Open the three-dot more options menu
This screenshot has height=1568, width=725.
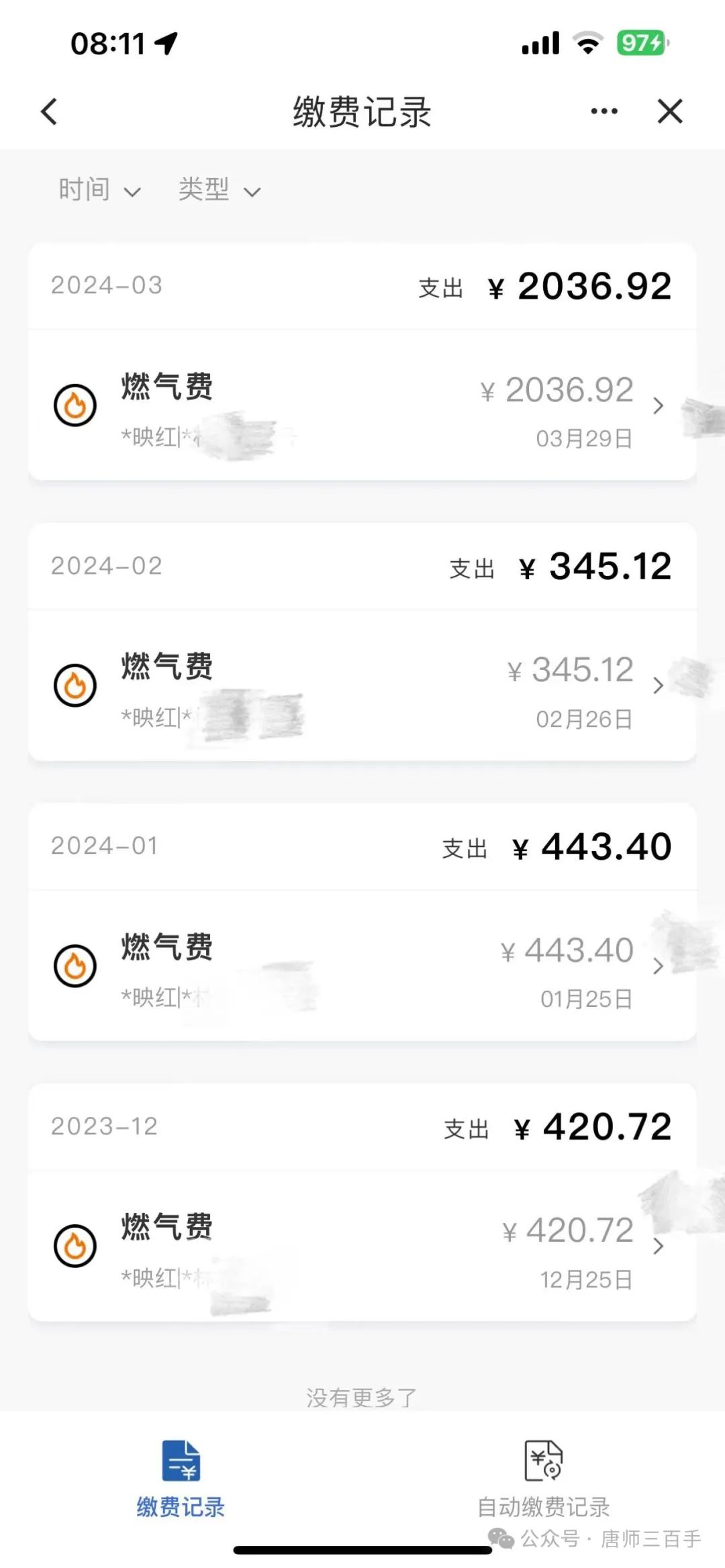pos(603,111)
